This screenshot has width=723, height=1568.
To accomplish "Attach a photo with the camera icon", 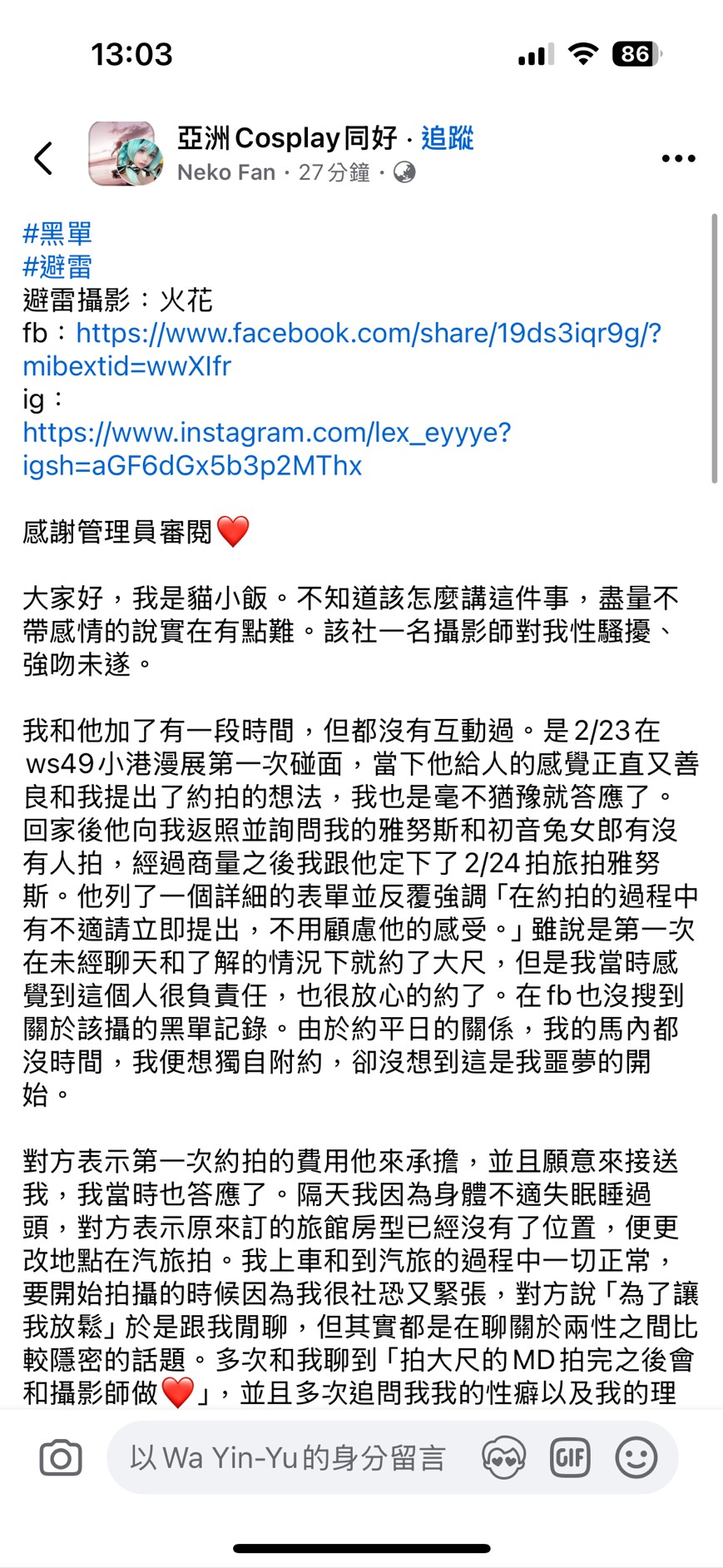I will [x=61, y=1457].
